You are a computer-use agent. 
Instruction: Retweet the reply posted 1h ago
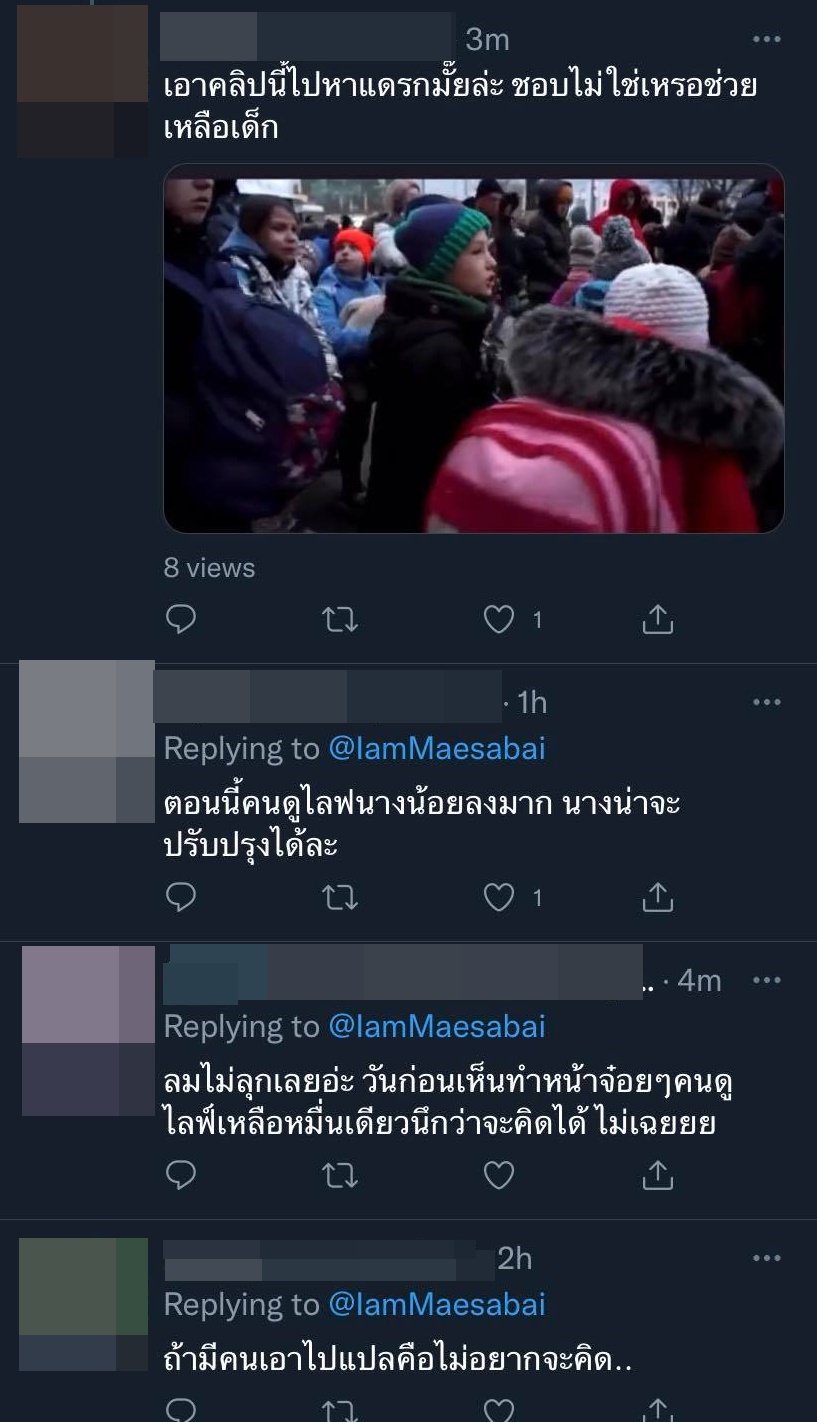click(x=340, y=897)
